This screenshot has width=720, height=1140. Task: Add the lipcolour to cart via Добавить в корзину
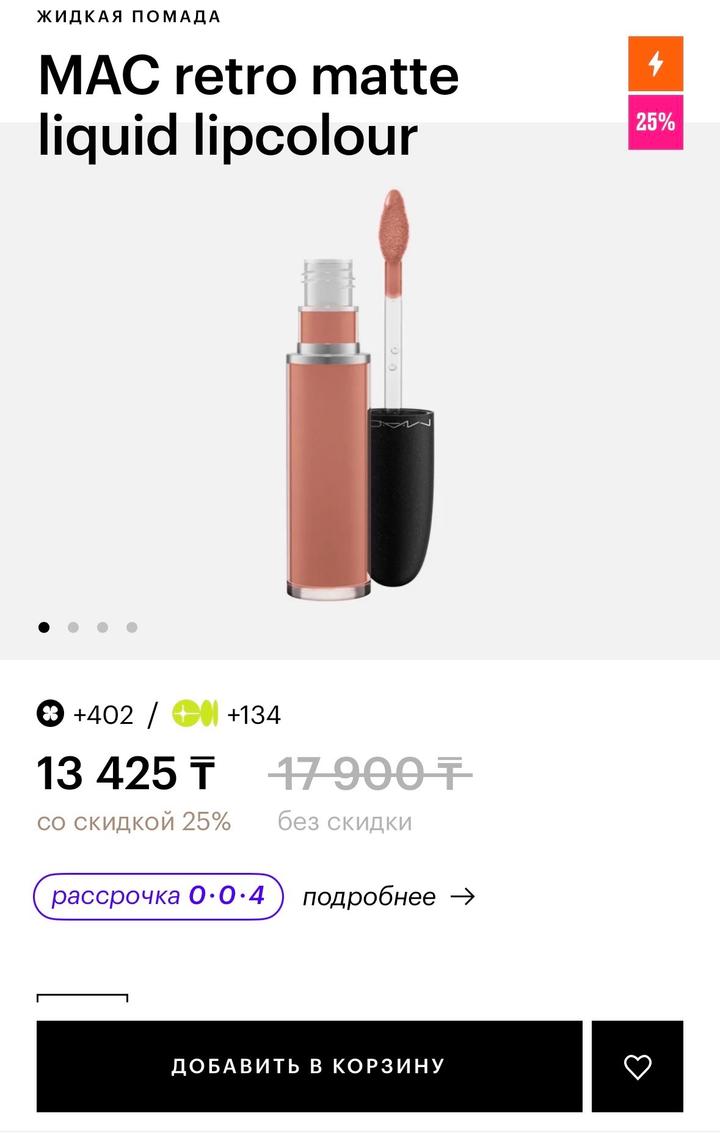309,1066
